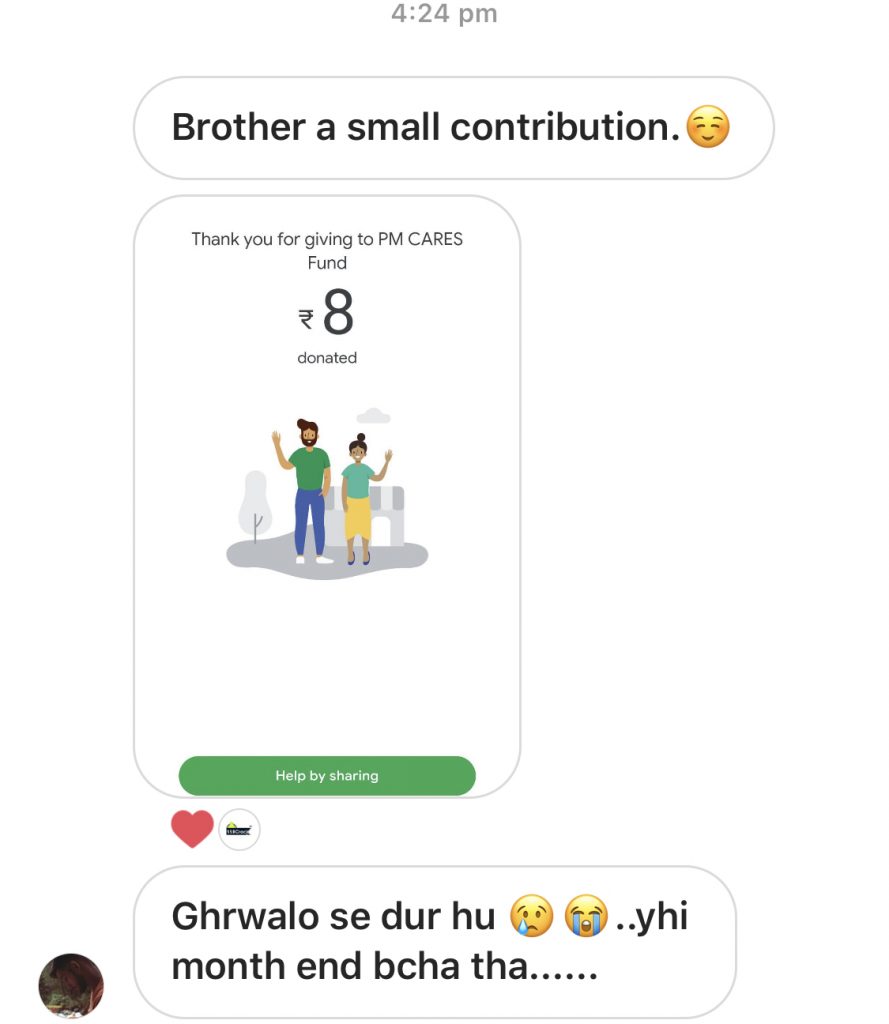View the heart reaction on the image
Screen dimensions: 889x1024
coord(192,829)
